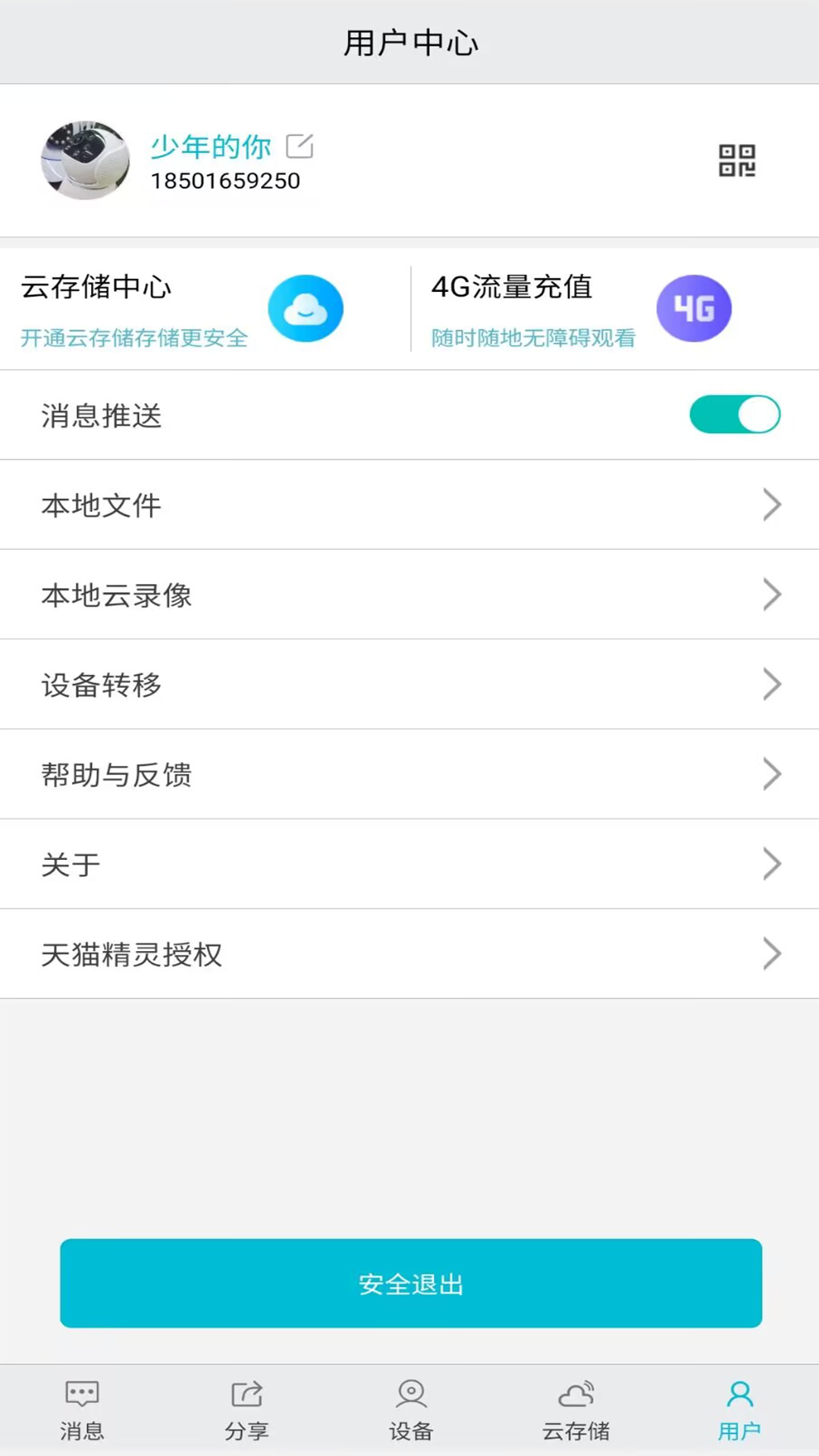Tap the edit nickname pencil icon
The image size is (819, 1456).
click(300, 146)
